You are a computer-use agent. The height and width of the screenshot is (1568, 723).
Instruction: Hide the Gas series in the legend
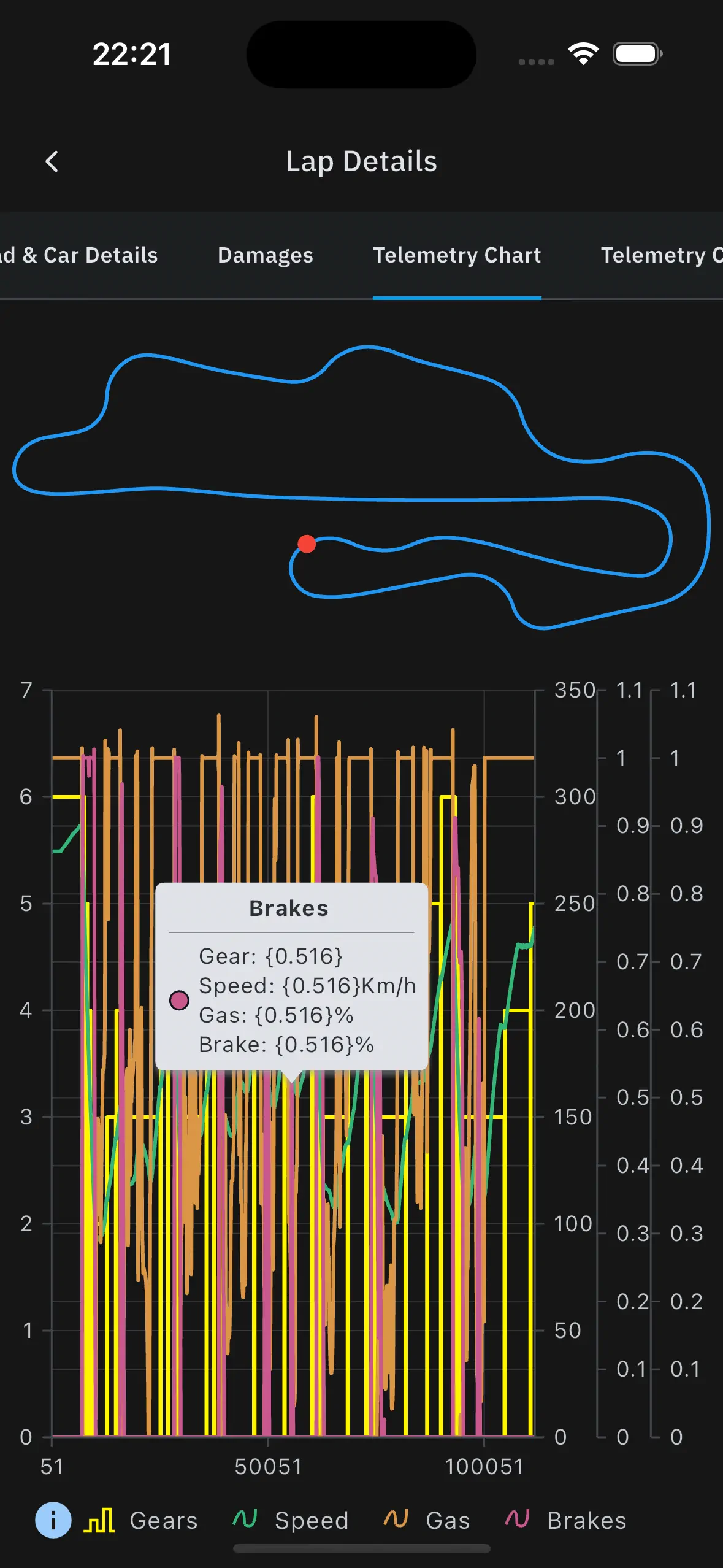click(x=427, y=1521)
